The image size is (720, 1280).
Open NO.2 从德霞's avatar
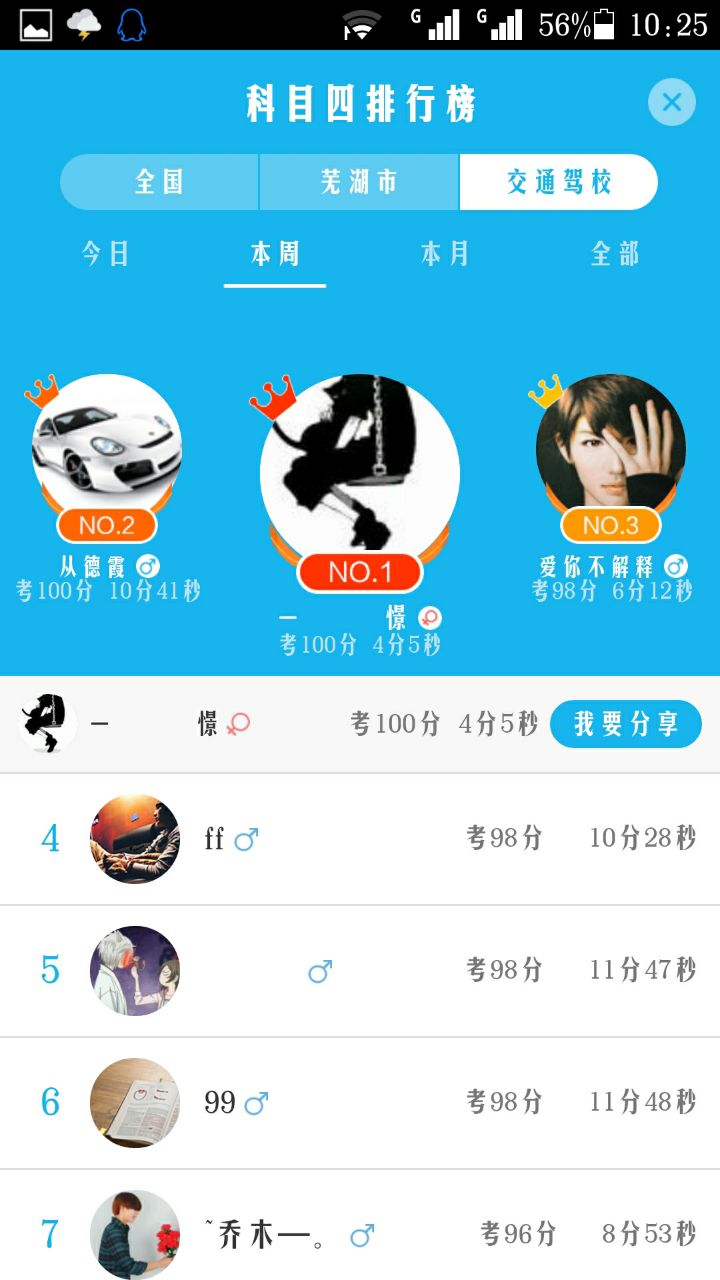107,448
